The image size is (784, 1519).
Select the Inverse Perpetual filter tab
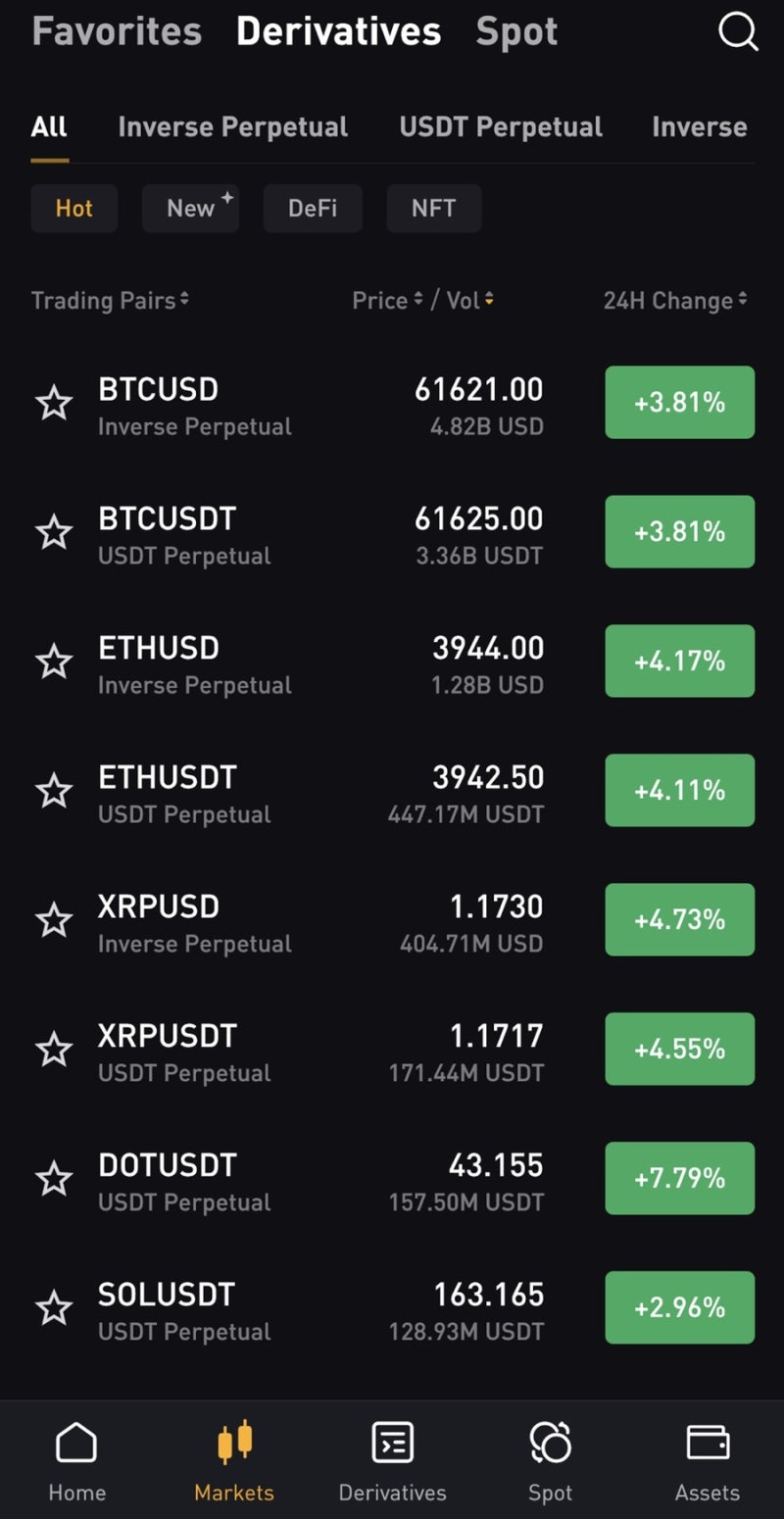[x=232, y=127]
